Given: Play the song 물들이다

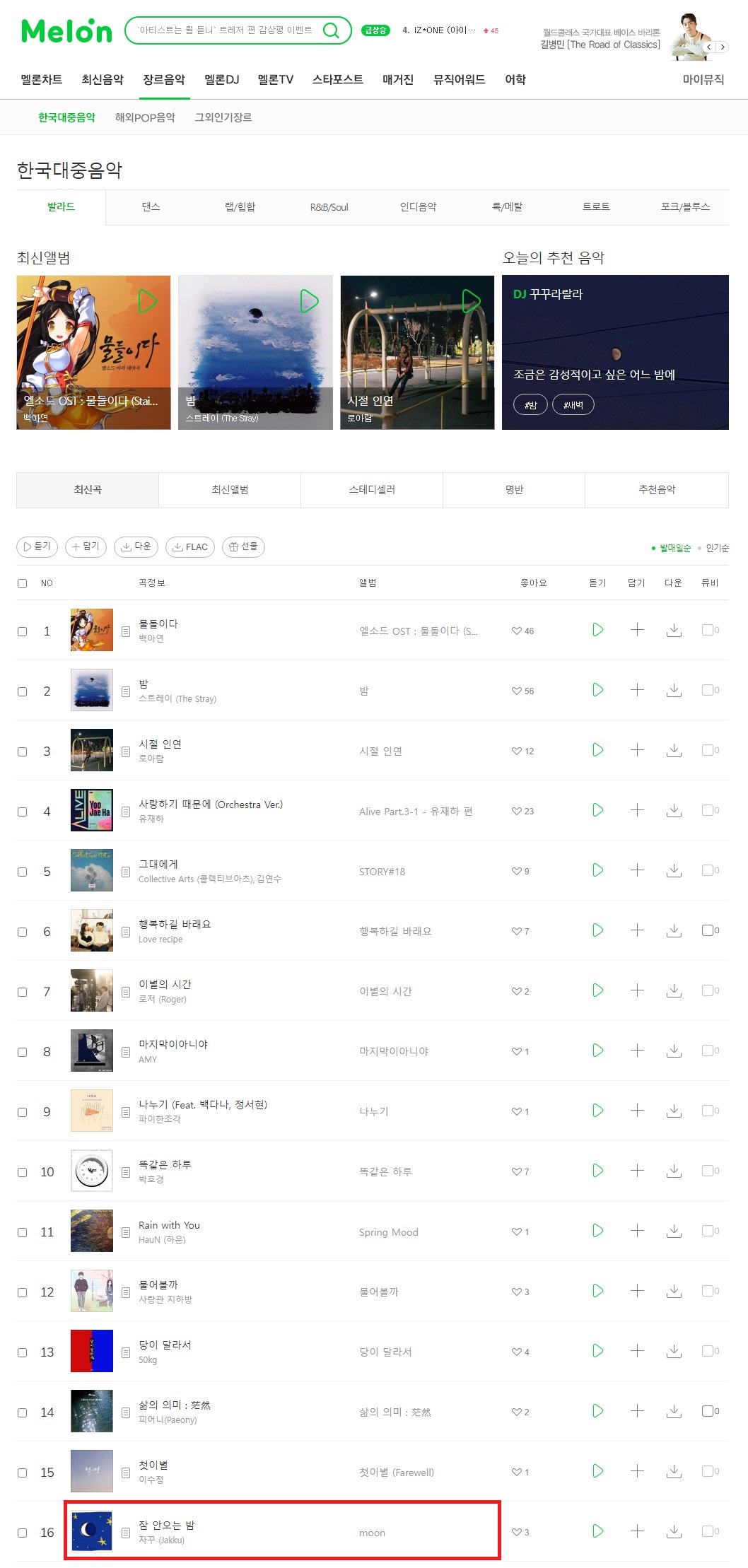Looking at the screenshot, I should pyautogui.click(x=597, y=630).
